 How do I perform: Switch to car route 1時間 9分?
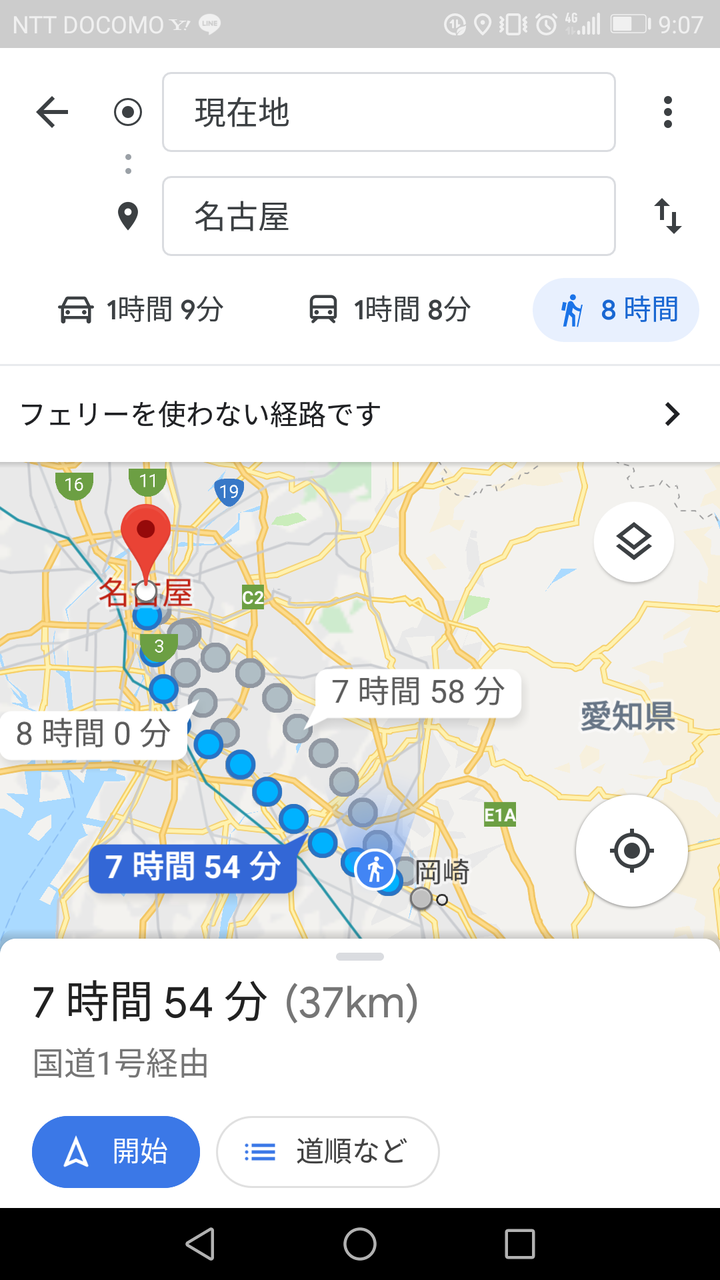(x=140, y=310)
